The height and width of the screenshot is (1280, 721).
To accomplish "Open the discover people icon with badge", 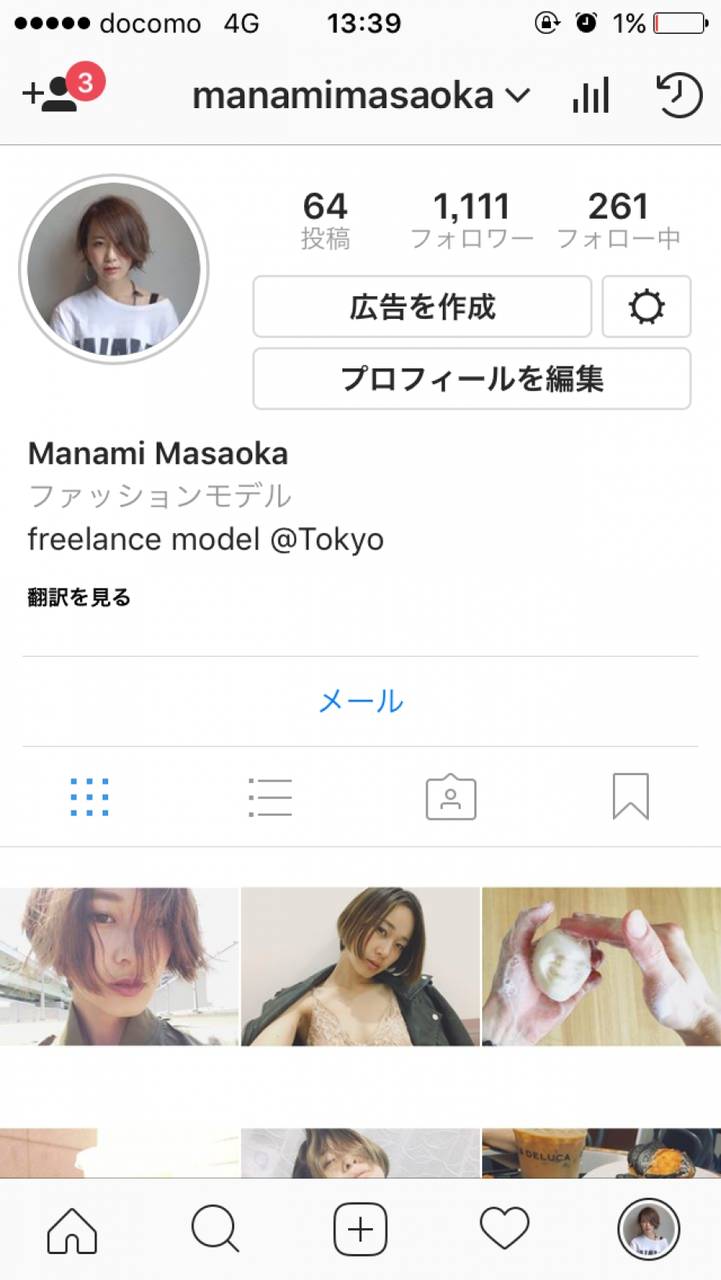I will 62,93.
